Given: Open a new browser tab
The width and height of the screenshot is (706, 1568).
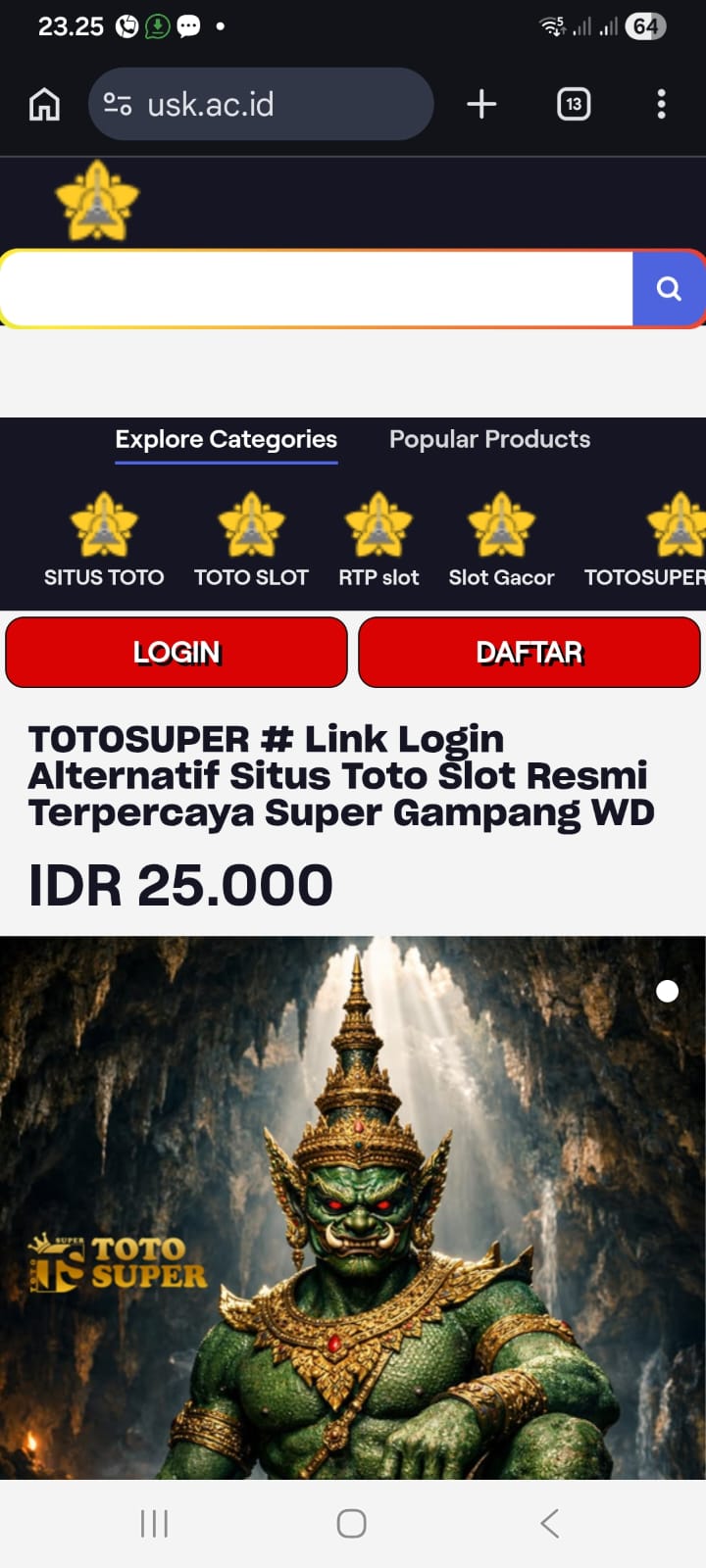Looking at the screenshot, I should (481, 104).
